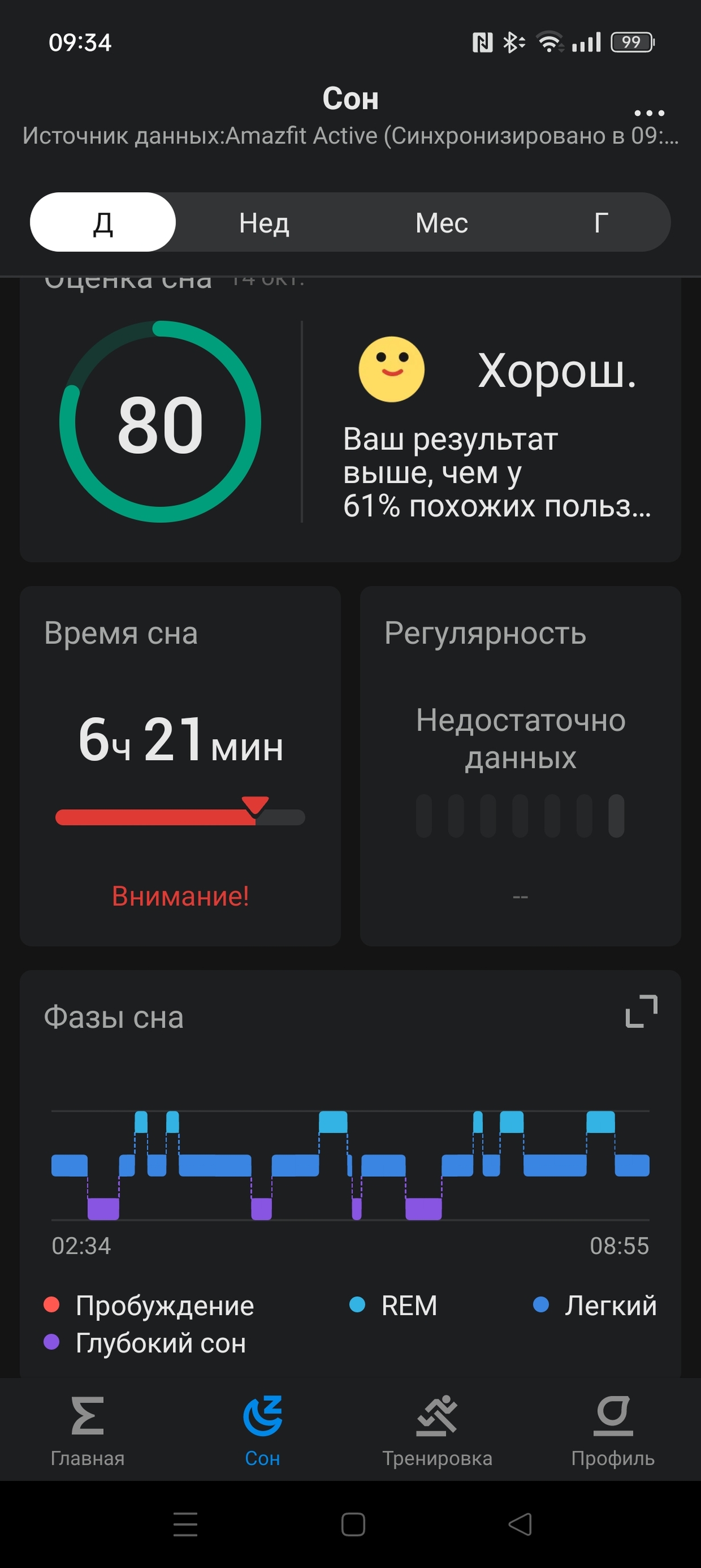The width and height of the screenshot is (701, 1568).
Task: Switch to the Нед weekly view
Action: (x=263, y=223)
